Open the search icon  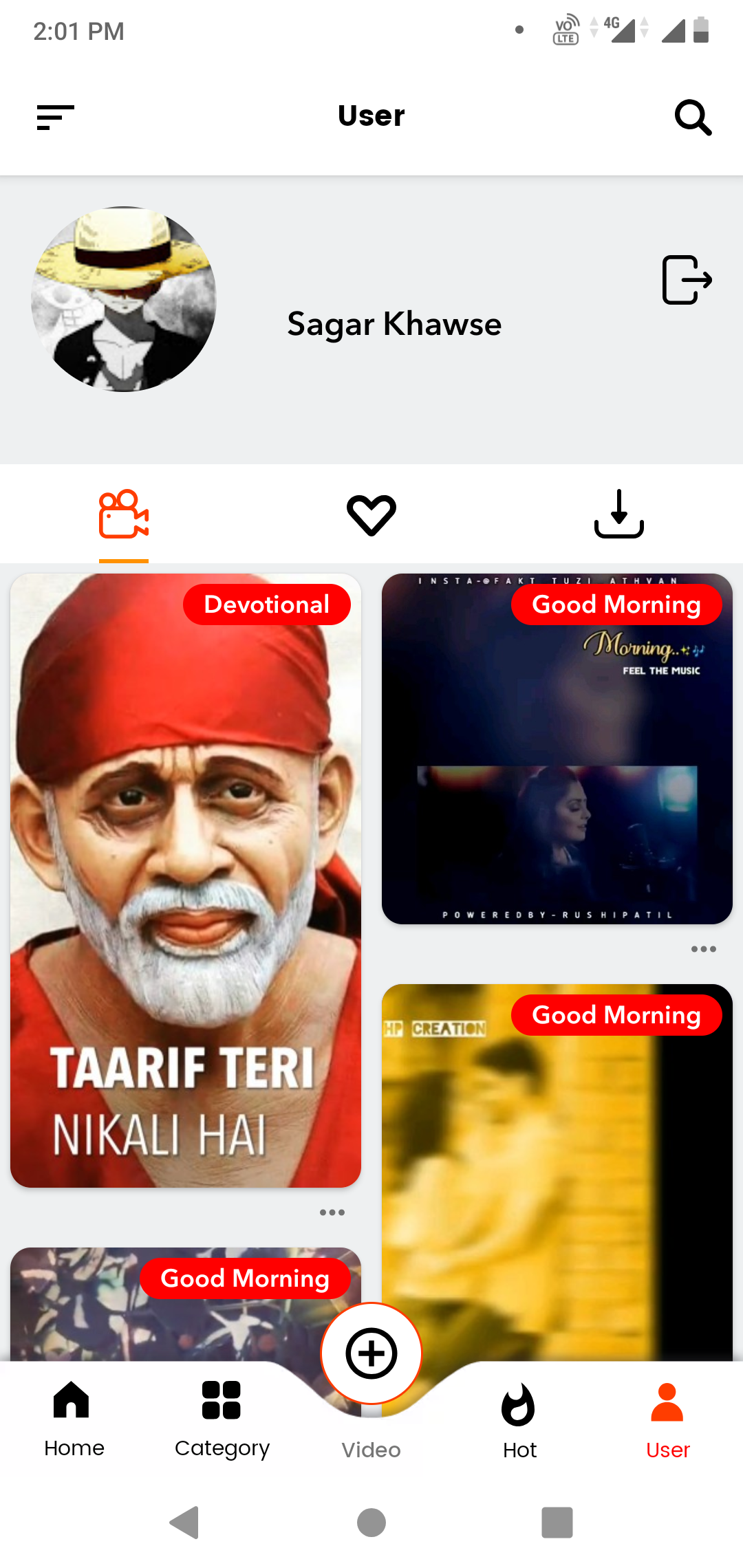[x=692, y=118]
